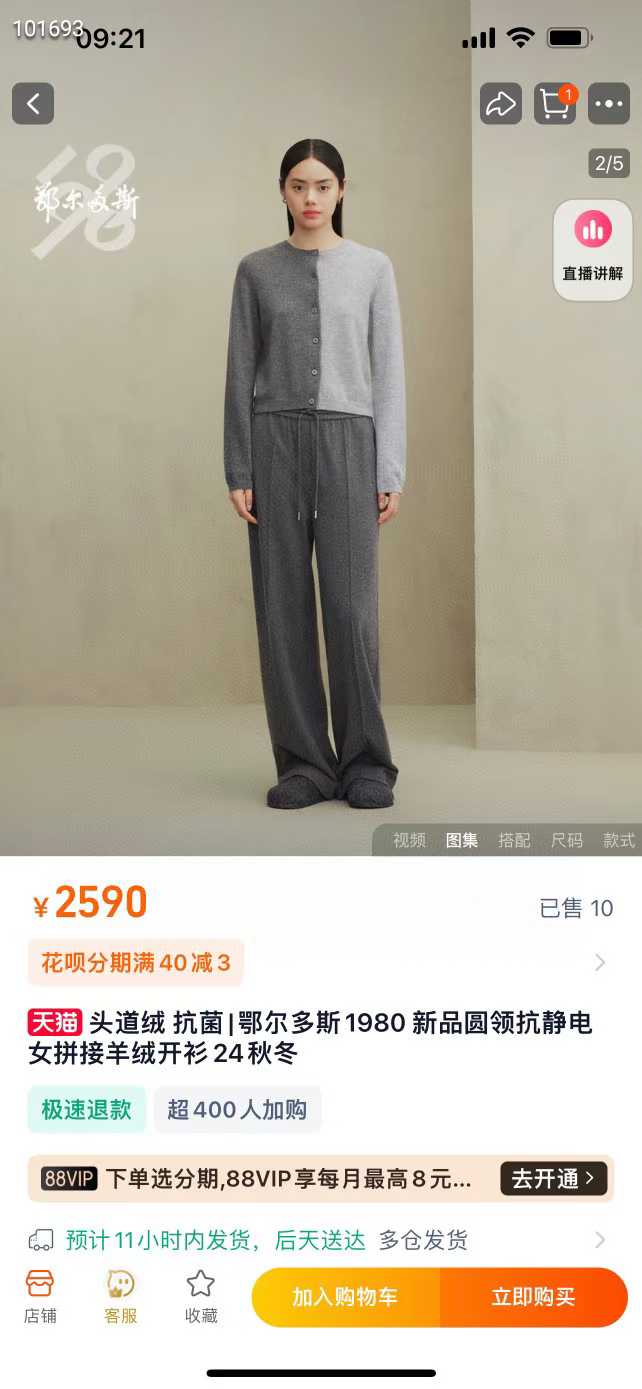Tap 立即购买 to buy now
This screenshot has height=1389, width=642.
point(533,1297)
